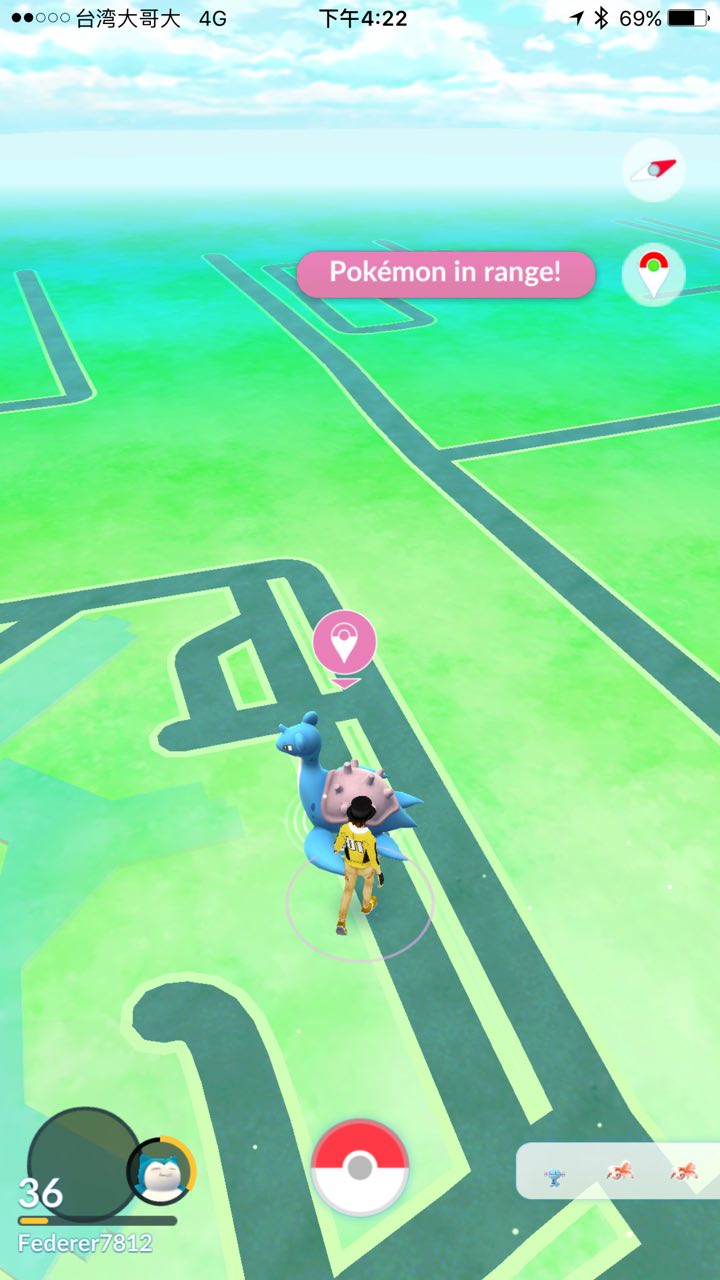Open the Pokémon GO Plus device icon

pos(653,274)
